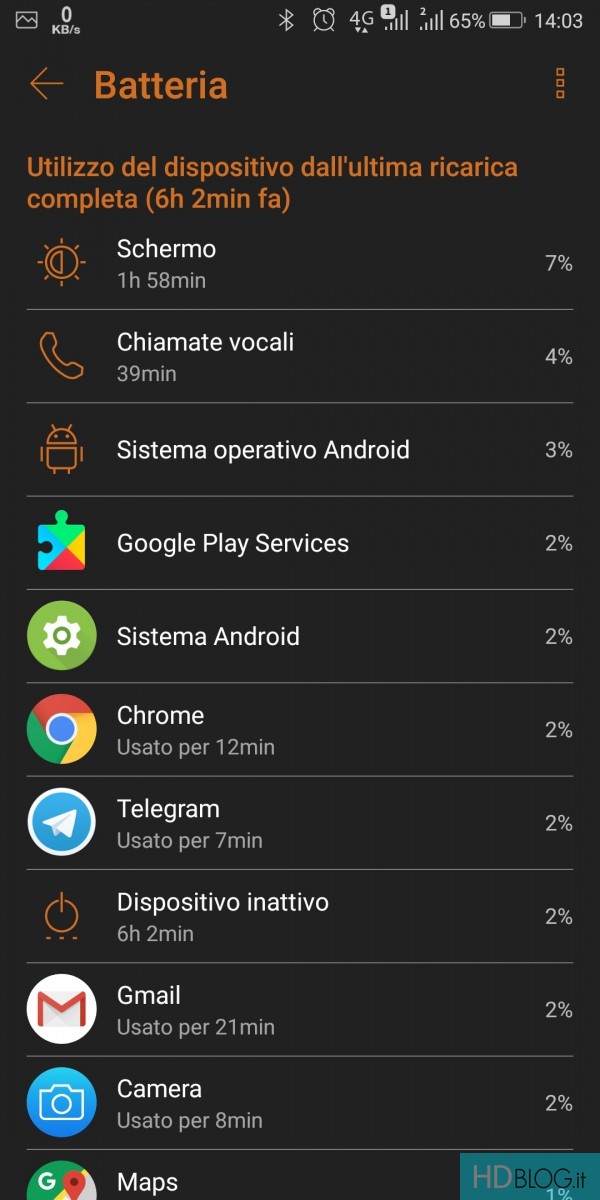Open Schermo battery usage details
The width and height of the screenshot is (600, 1200).
coord(300,264)
